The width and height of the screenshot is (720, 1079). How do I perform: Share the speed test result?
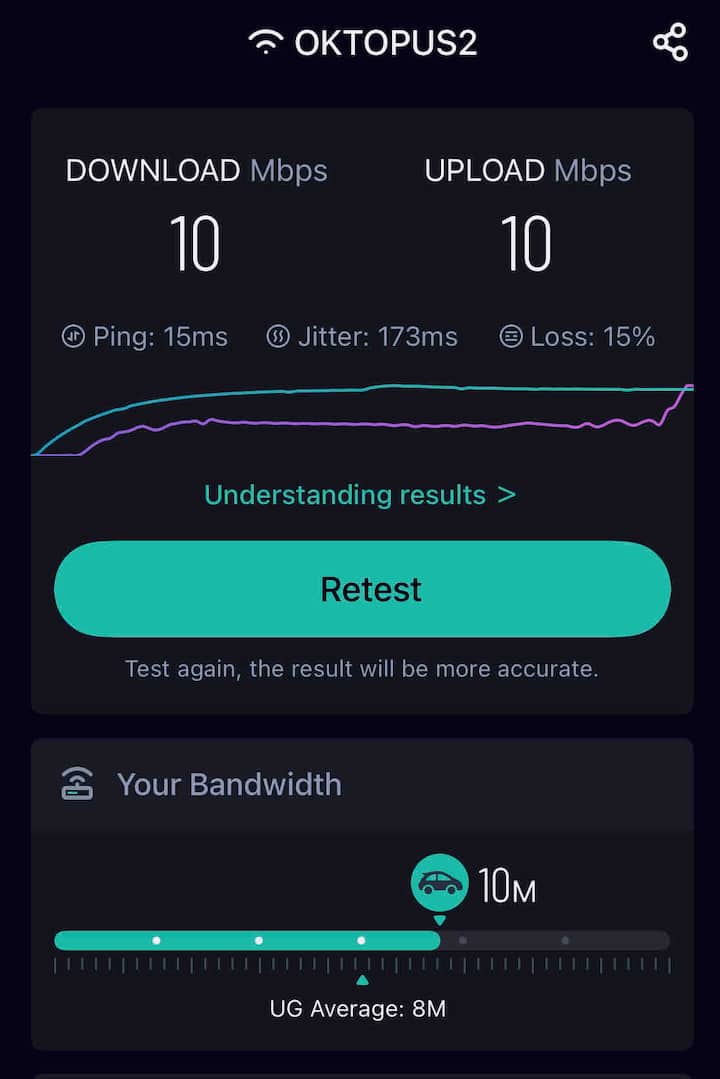pyautogui.click(x=670, y=43)
